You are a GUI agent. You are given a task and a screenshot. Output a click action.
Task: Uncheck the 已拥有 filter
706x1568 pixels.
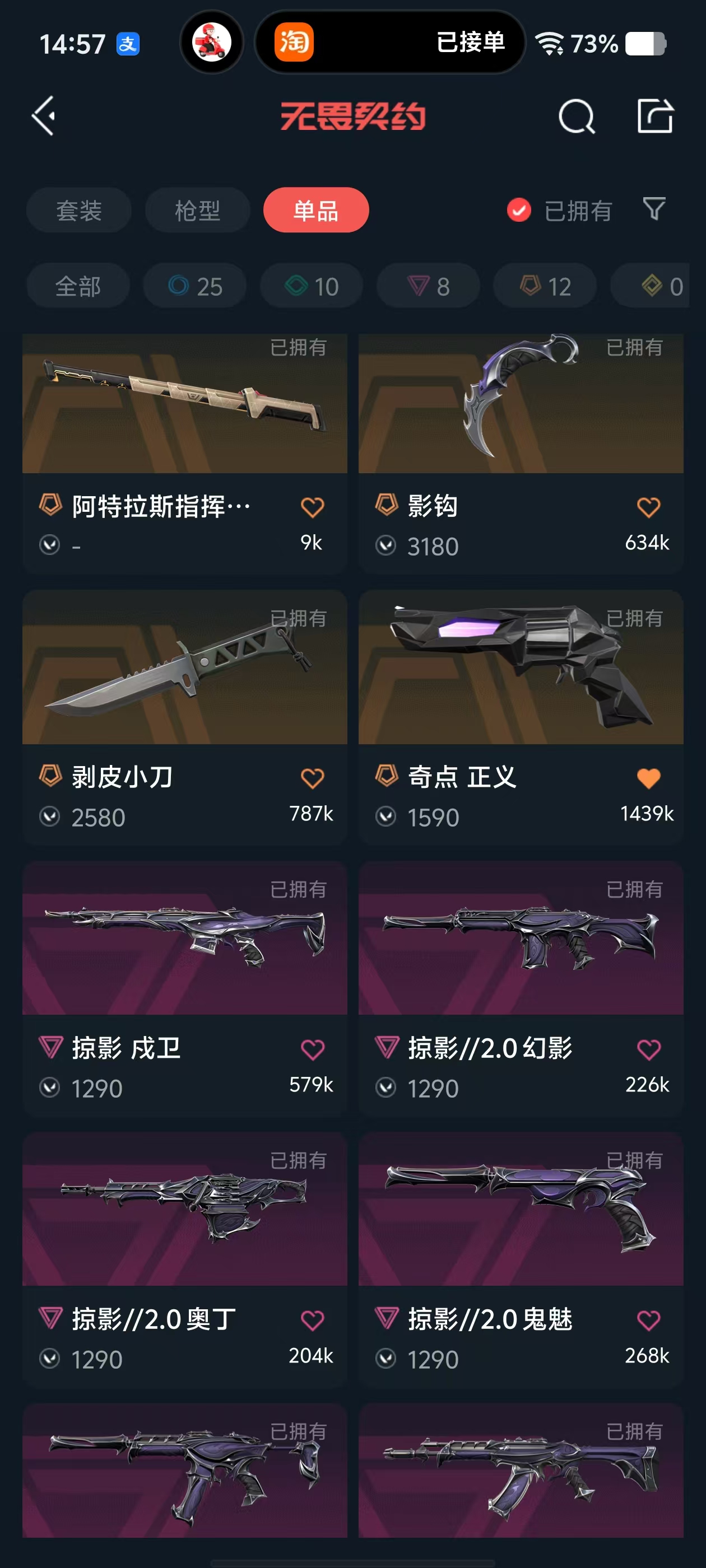519,211
